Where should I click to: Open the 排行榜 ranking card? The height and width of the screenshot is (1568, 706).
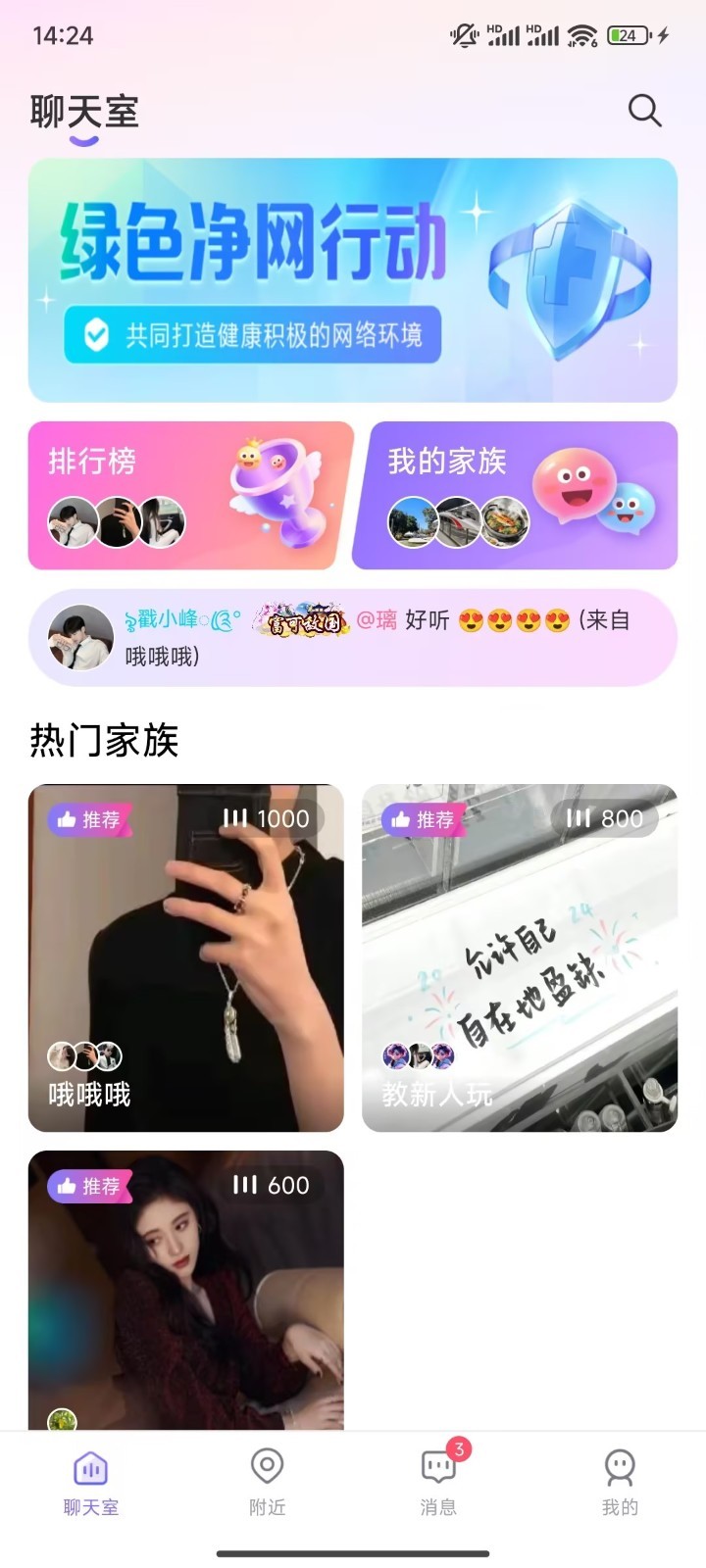(x=190, y=496)
